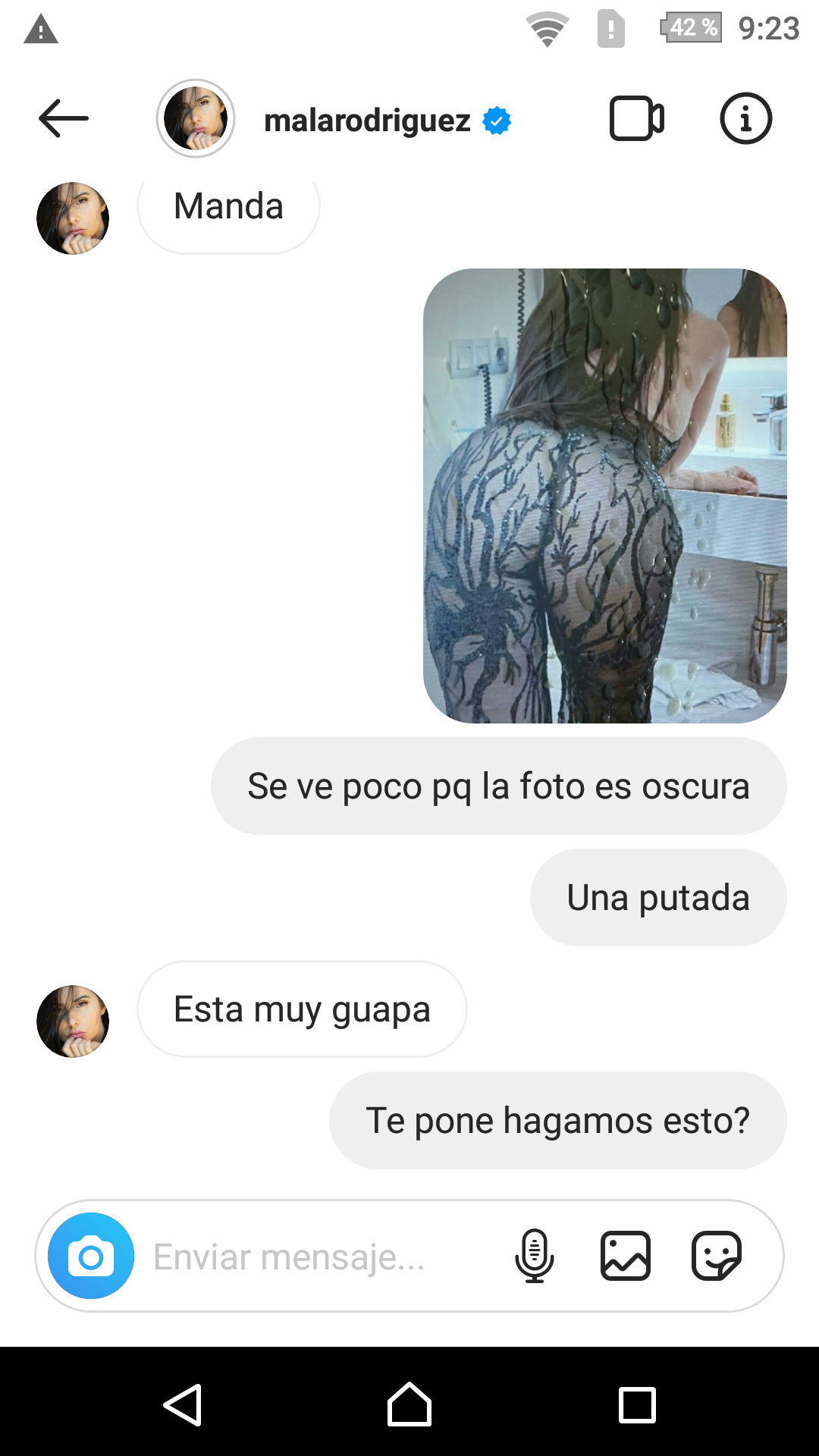Tap the Enviar mensaje text field
Screen dimensions: 819x1456
(x=318, y=1257)
